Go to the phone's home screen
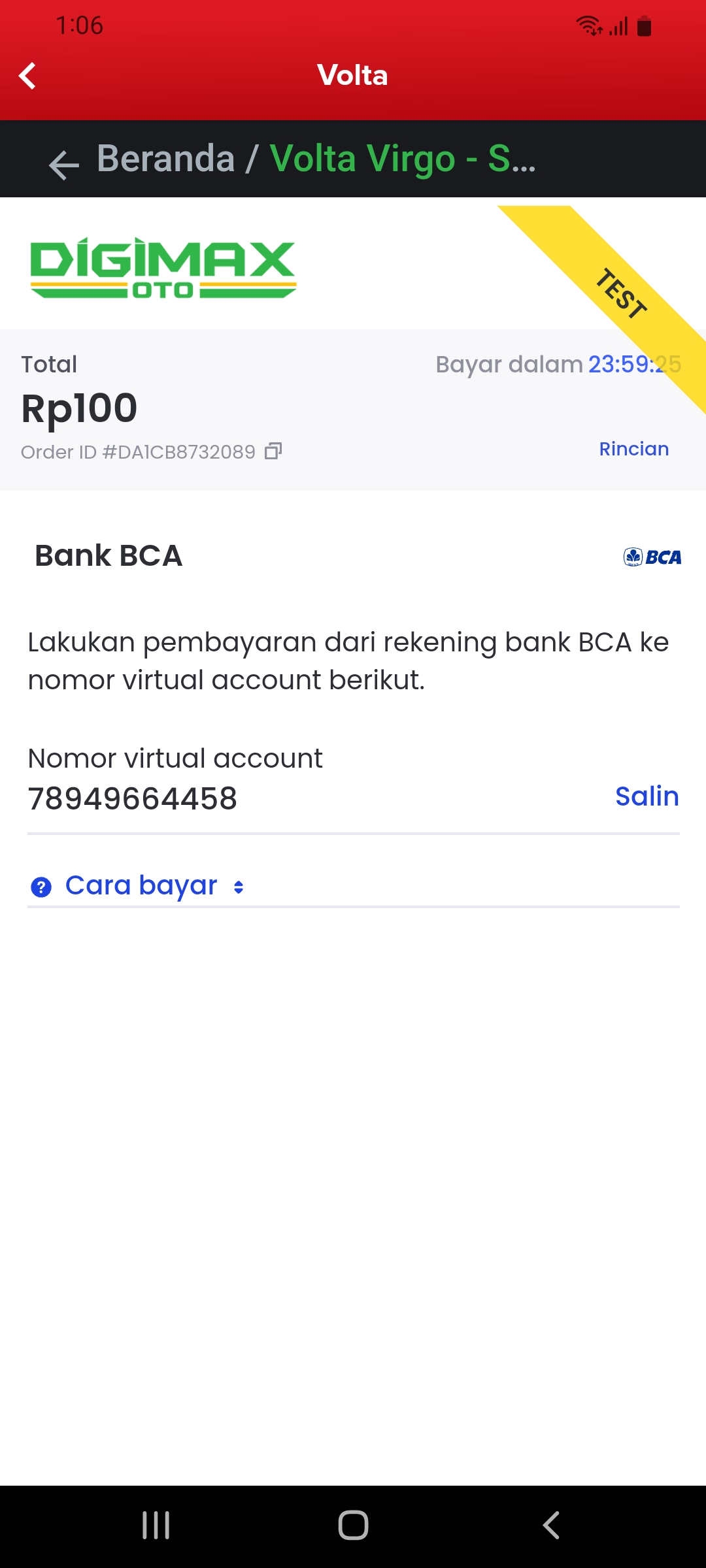 [353, 1525]
